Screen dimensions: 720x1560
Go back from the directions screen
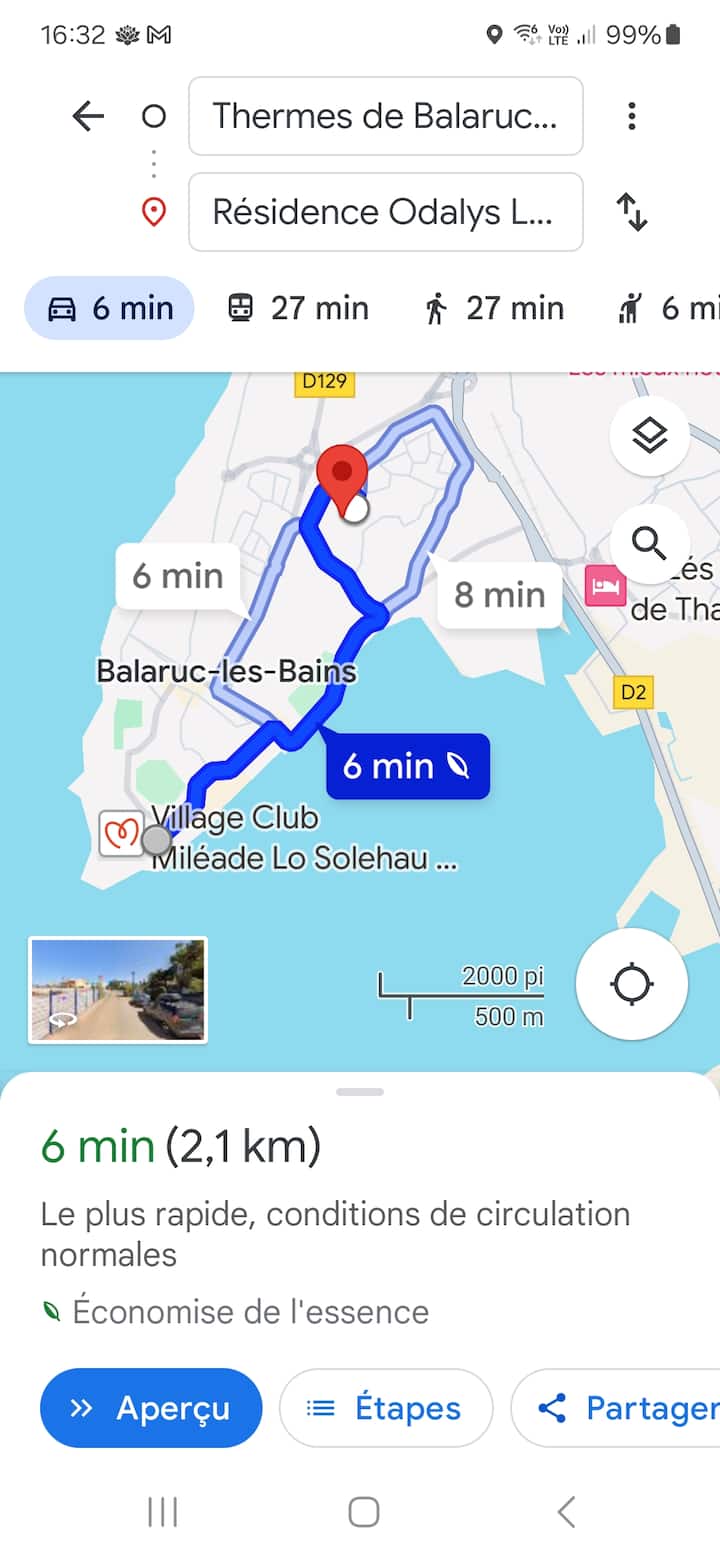click(x=88, y=117)
